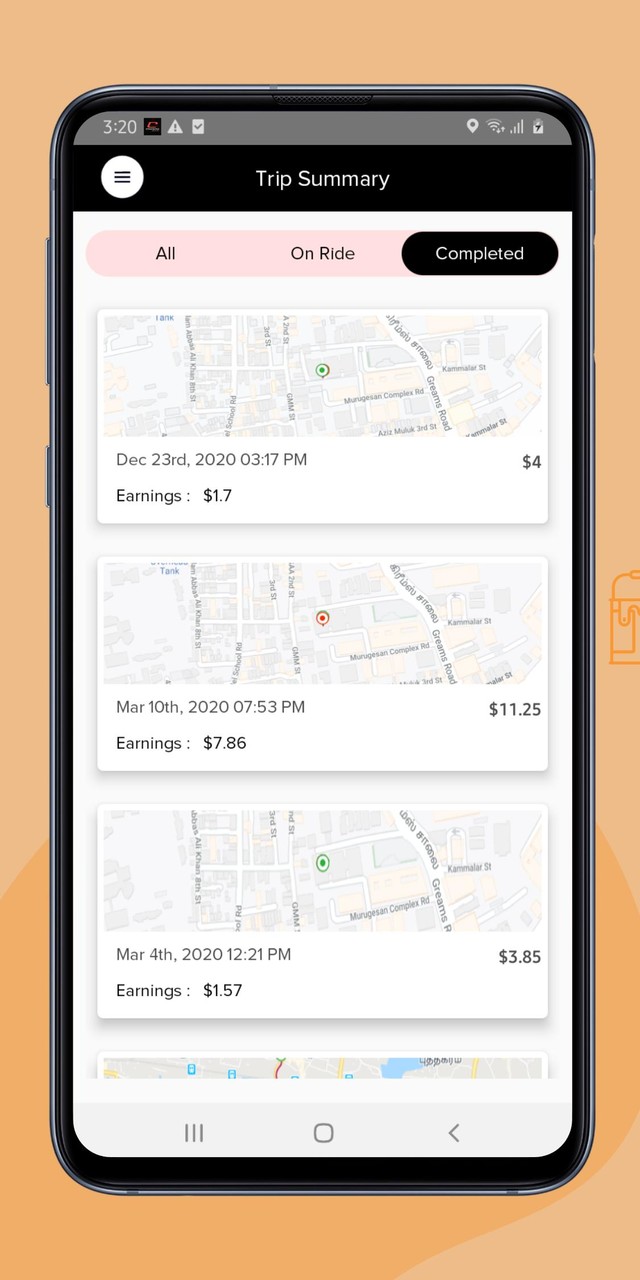640x1280 pixels.
Task: Switch to the On Ride tab
Action: (x=322, y=254)
